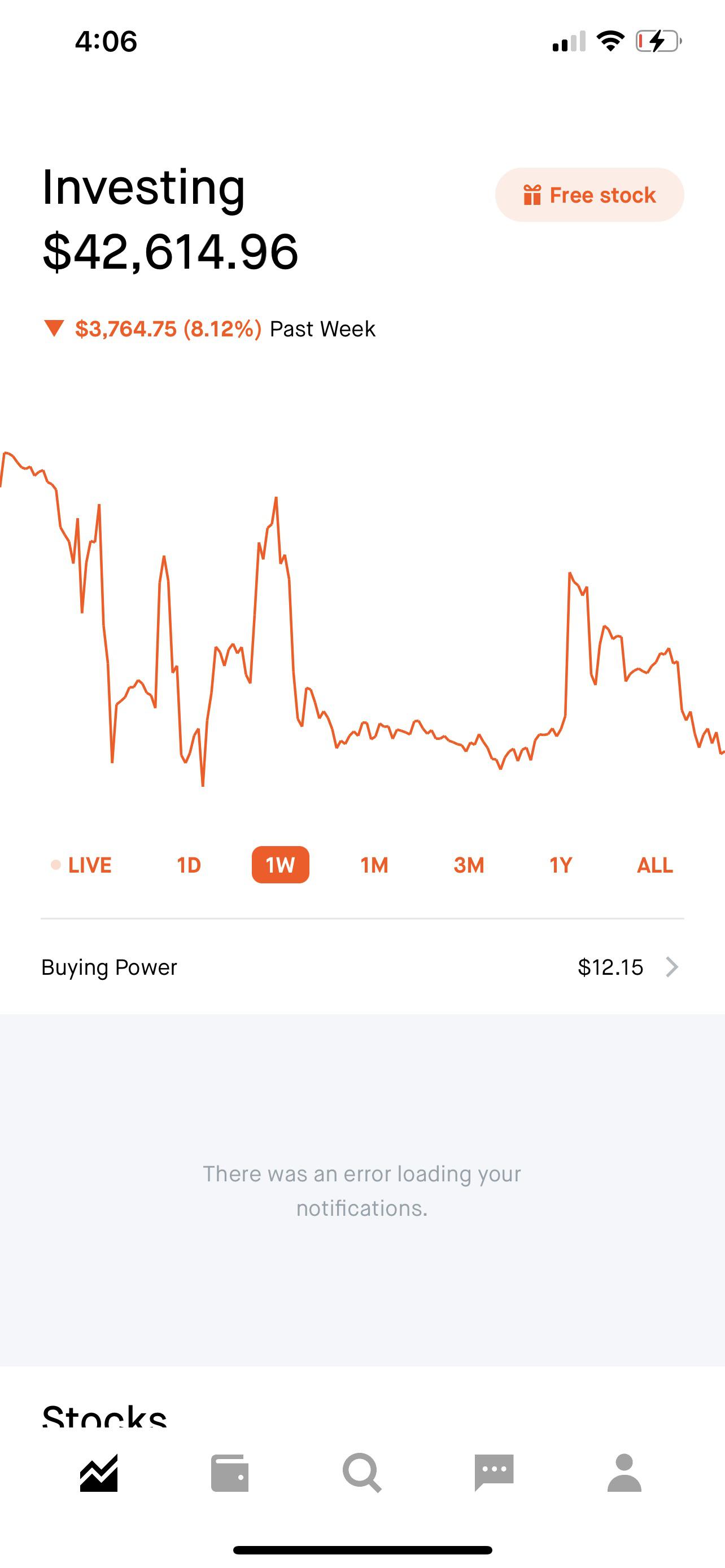
Task: Enable the 1D chart timeframe
Action: [x=189, y=864]
